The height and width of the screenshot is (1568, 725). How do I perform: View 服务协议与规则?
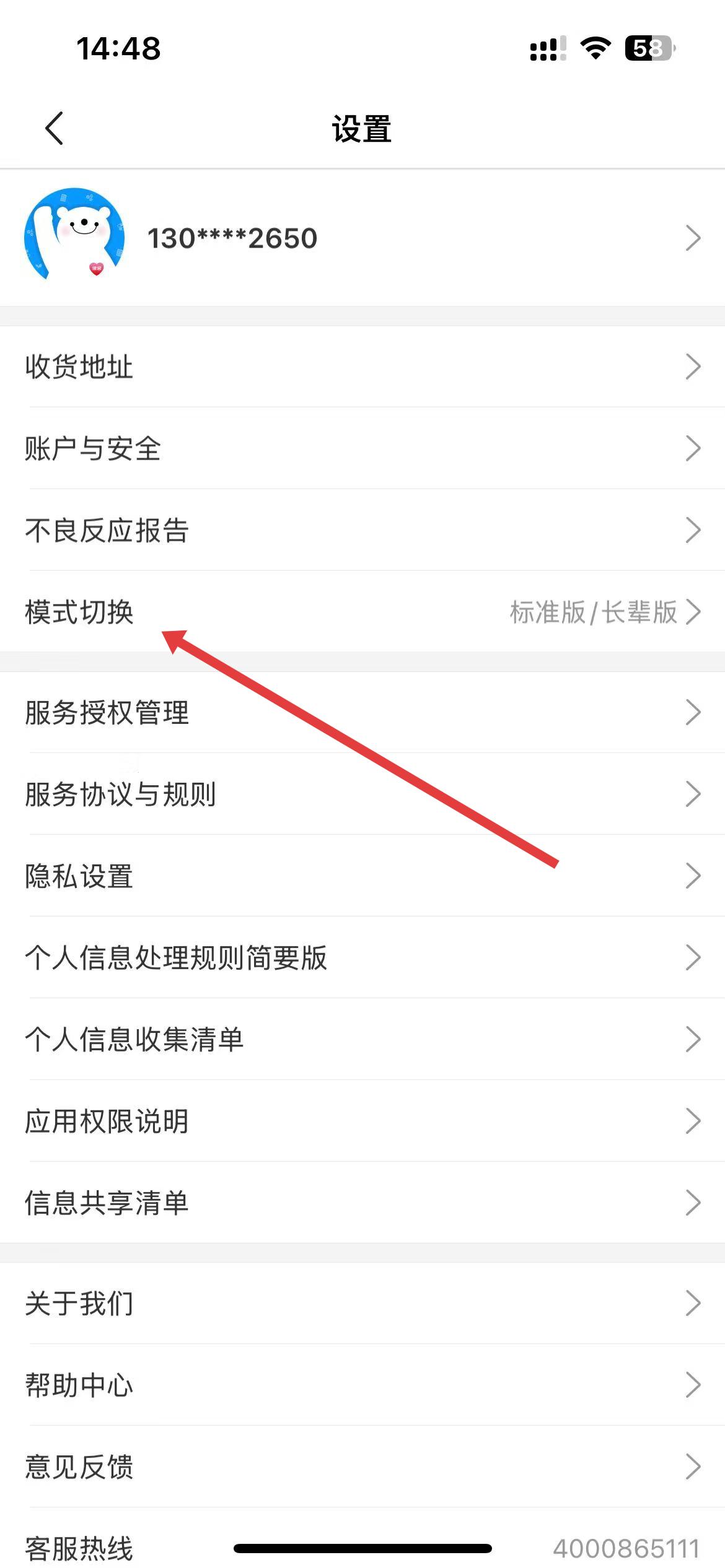click(x=362, y=794)
